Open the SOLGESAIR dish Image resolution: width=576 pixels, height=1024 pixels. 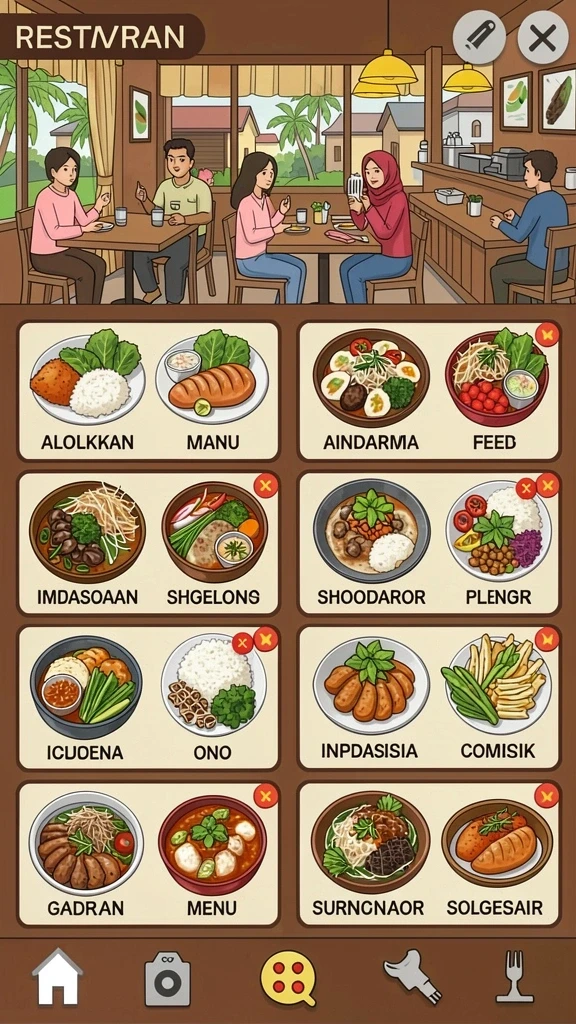pyautogui.click(x=494, y=852)
